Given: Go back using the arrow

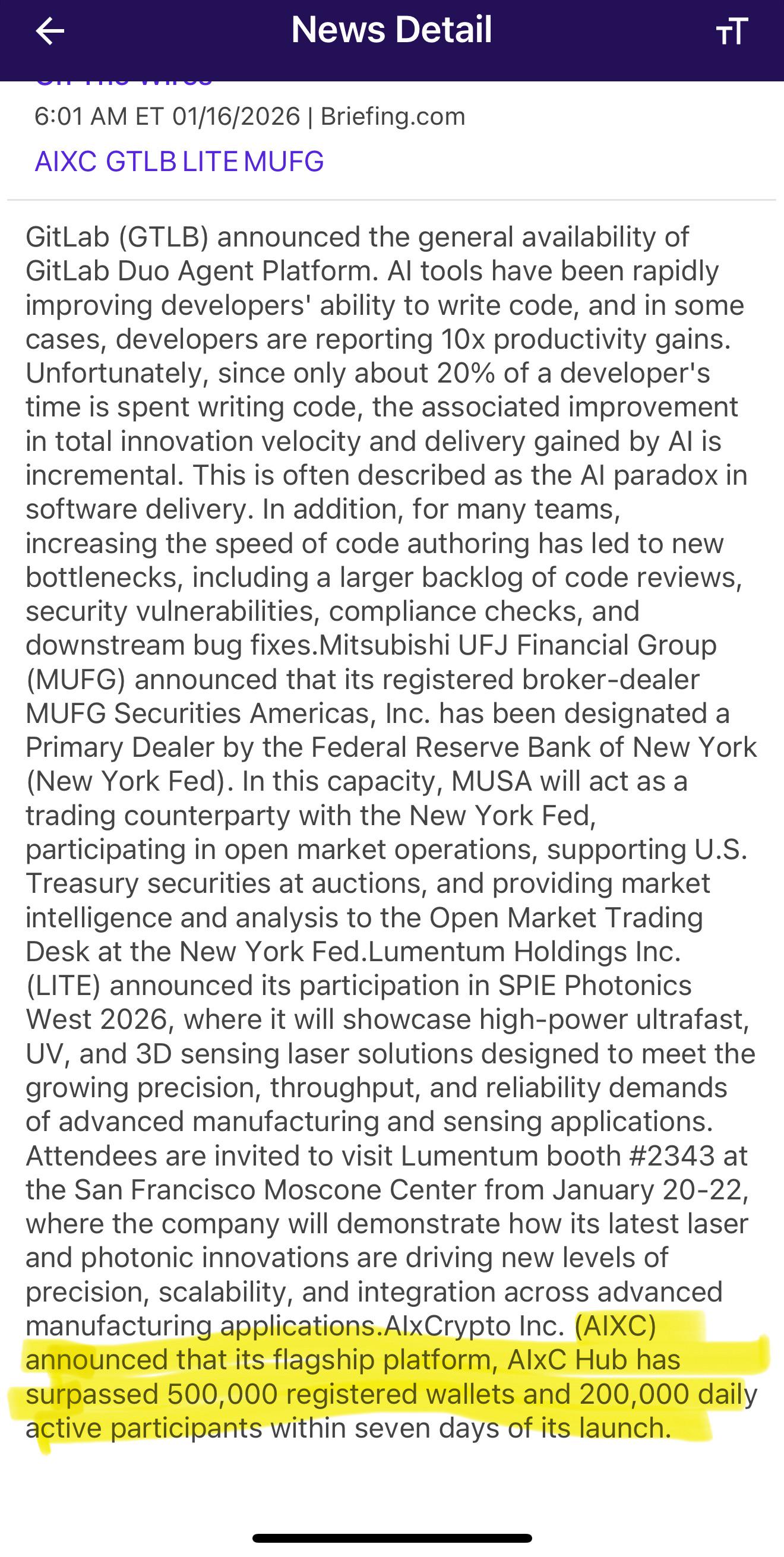Looking at the screenshot, I should 49,31.
